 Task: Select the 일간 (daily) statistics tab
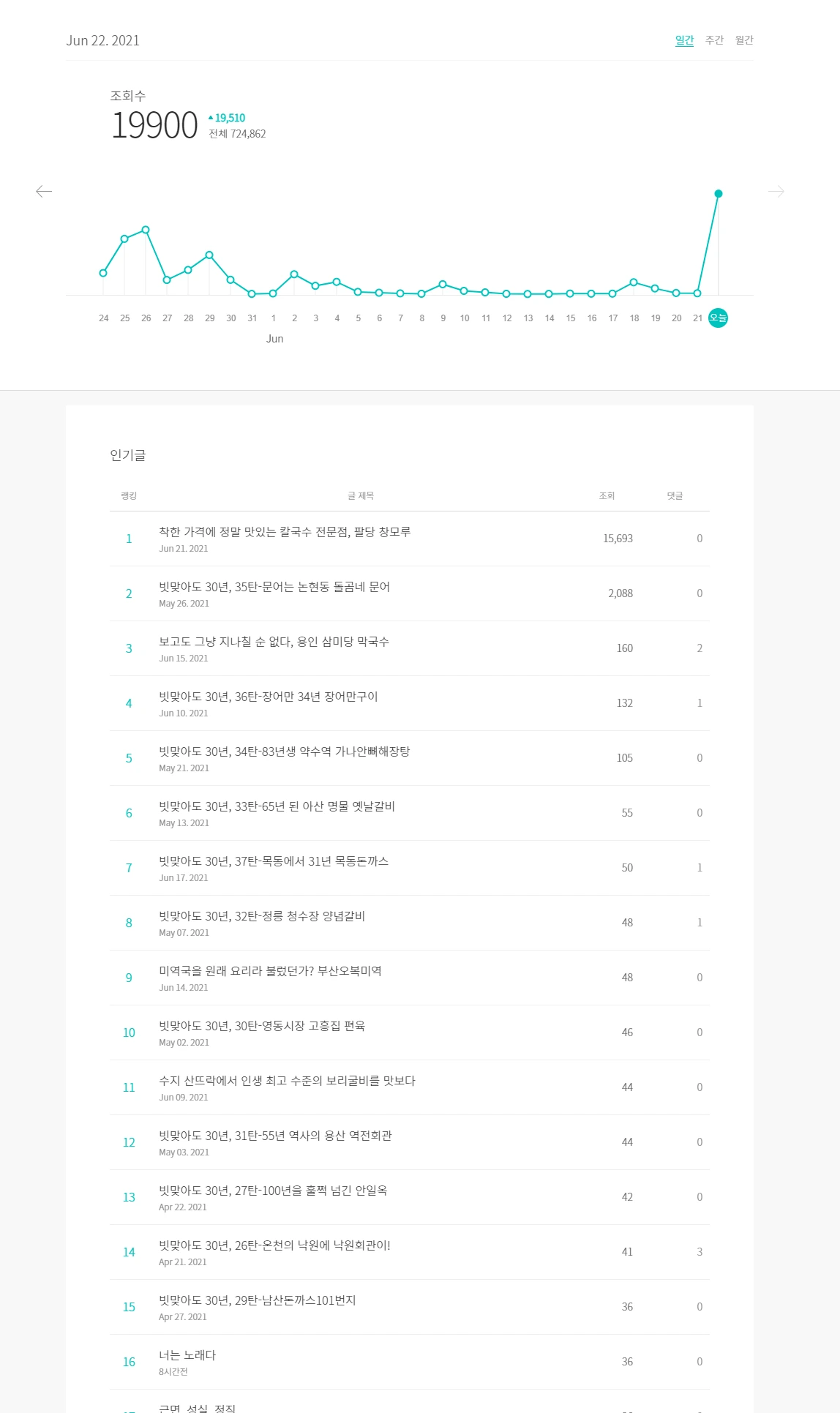click(x=685, y=40)
